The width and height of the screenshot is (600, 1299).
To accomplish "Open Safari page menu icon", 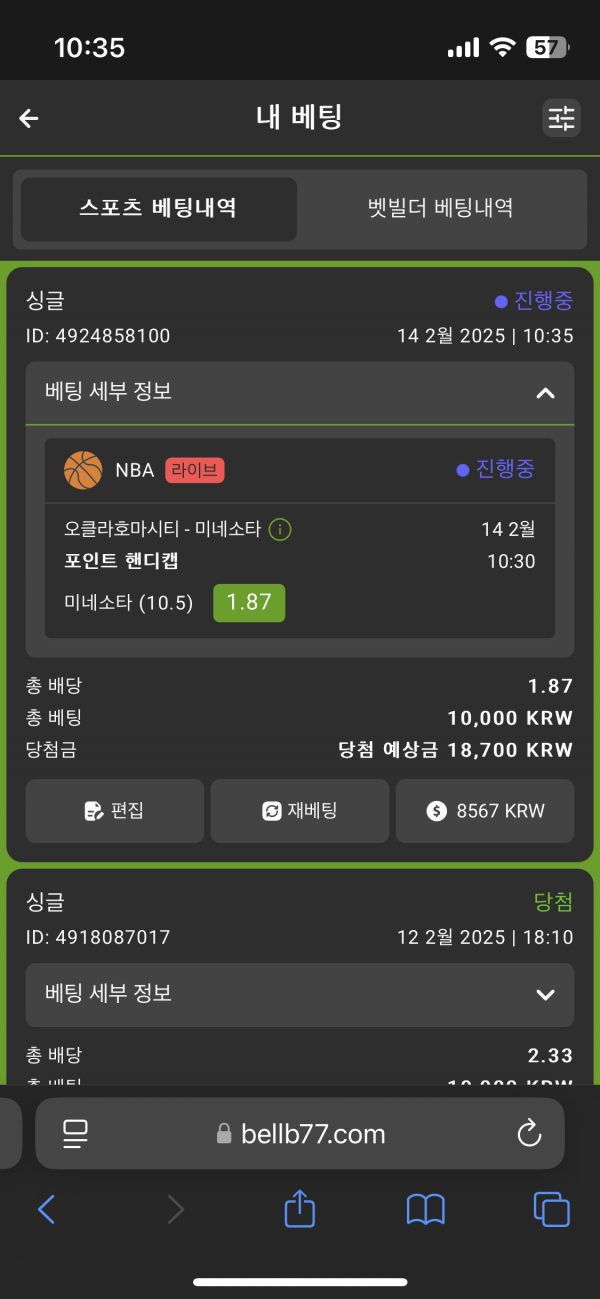I will [x=76, y=1133].
